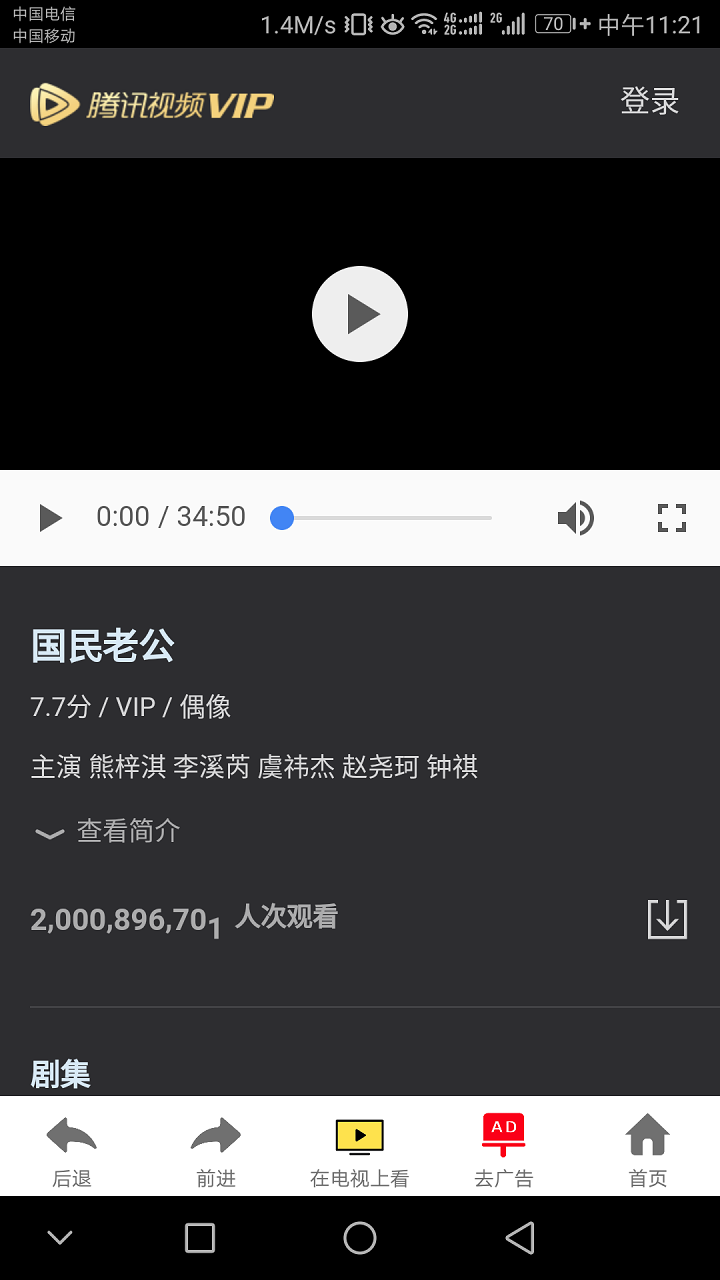The image size is (720, 1280).
Task: Go back with 后退
Action: [72, 1150]
